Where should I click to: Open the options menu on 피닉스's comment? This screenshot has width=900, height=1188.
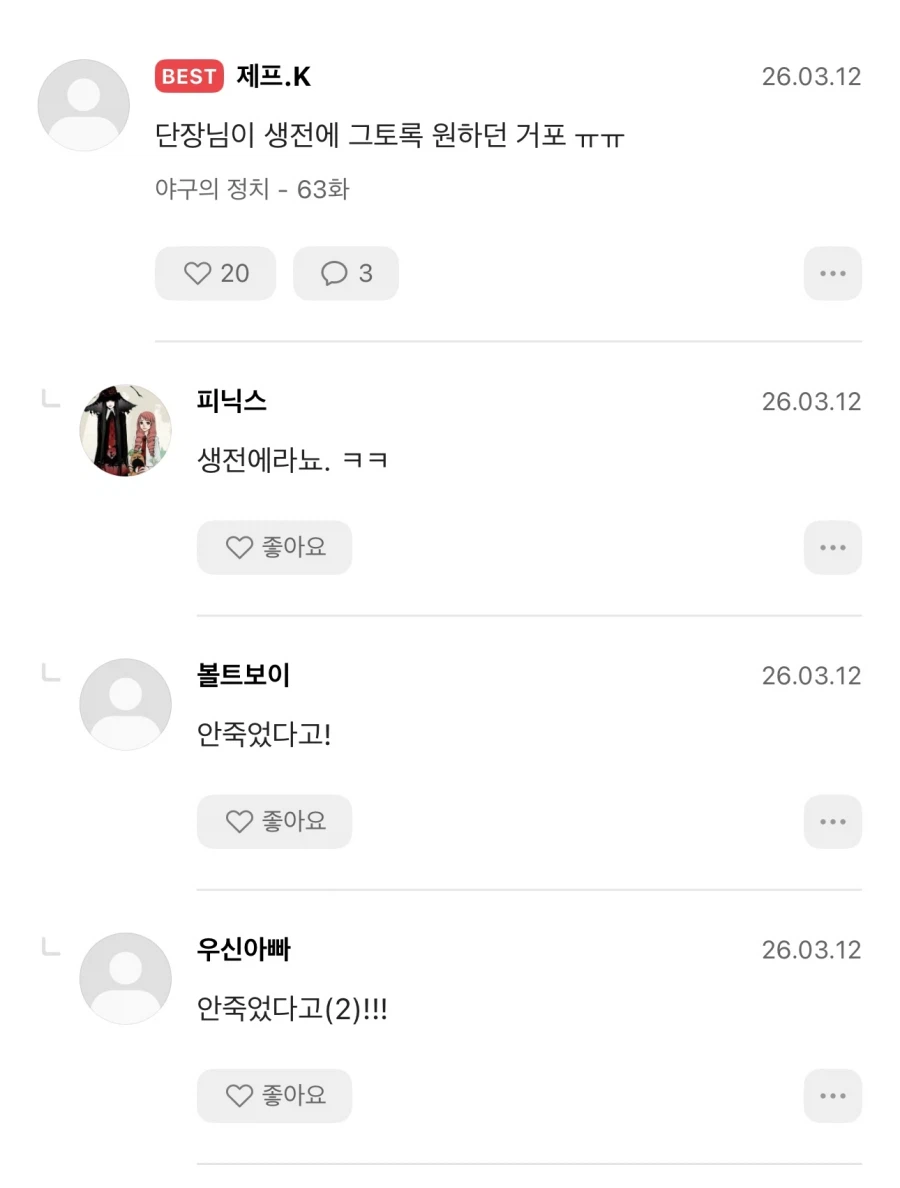pos(833,547)
